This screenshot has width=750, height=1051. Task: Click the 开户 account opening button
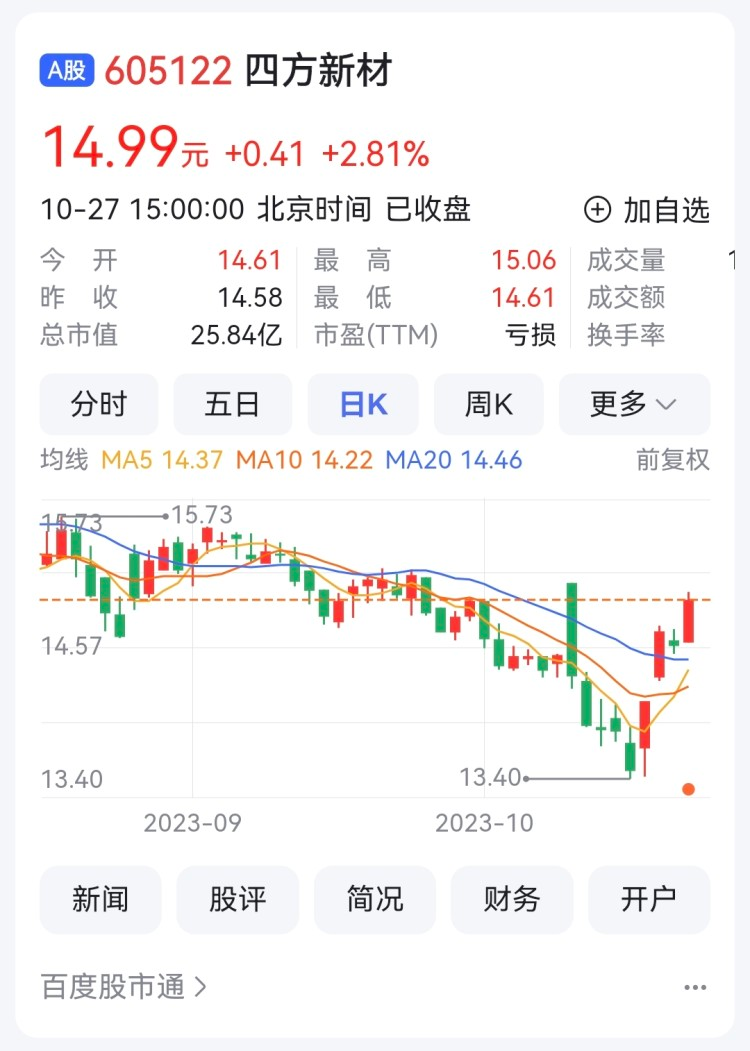[649, 899]
